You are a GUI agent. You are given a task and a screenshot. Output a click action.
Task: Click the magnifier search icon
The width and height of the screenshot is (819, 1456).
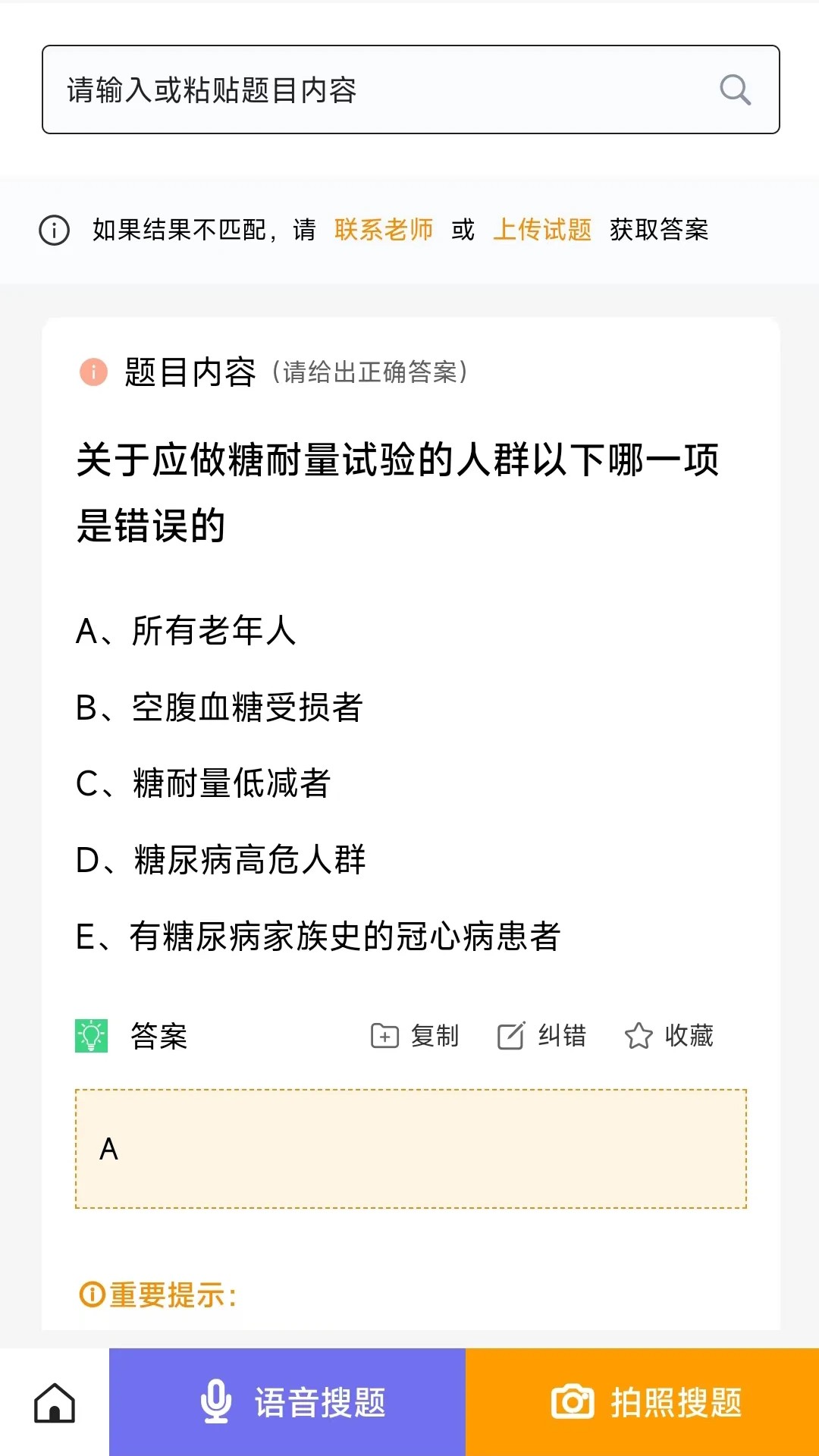(x=734, y=89)
